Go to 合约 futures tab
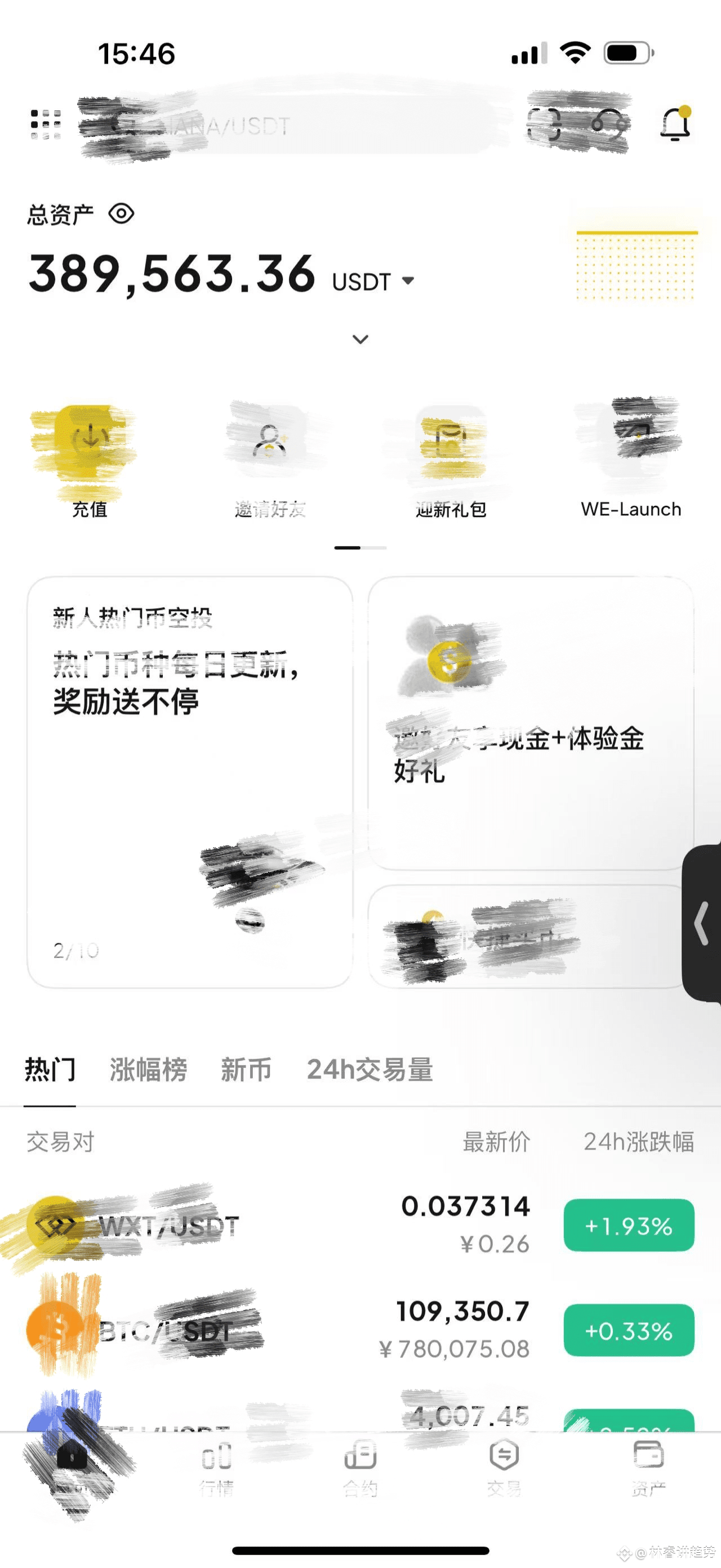721x1568 pixels. pos(360,1468)
